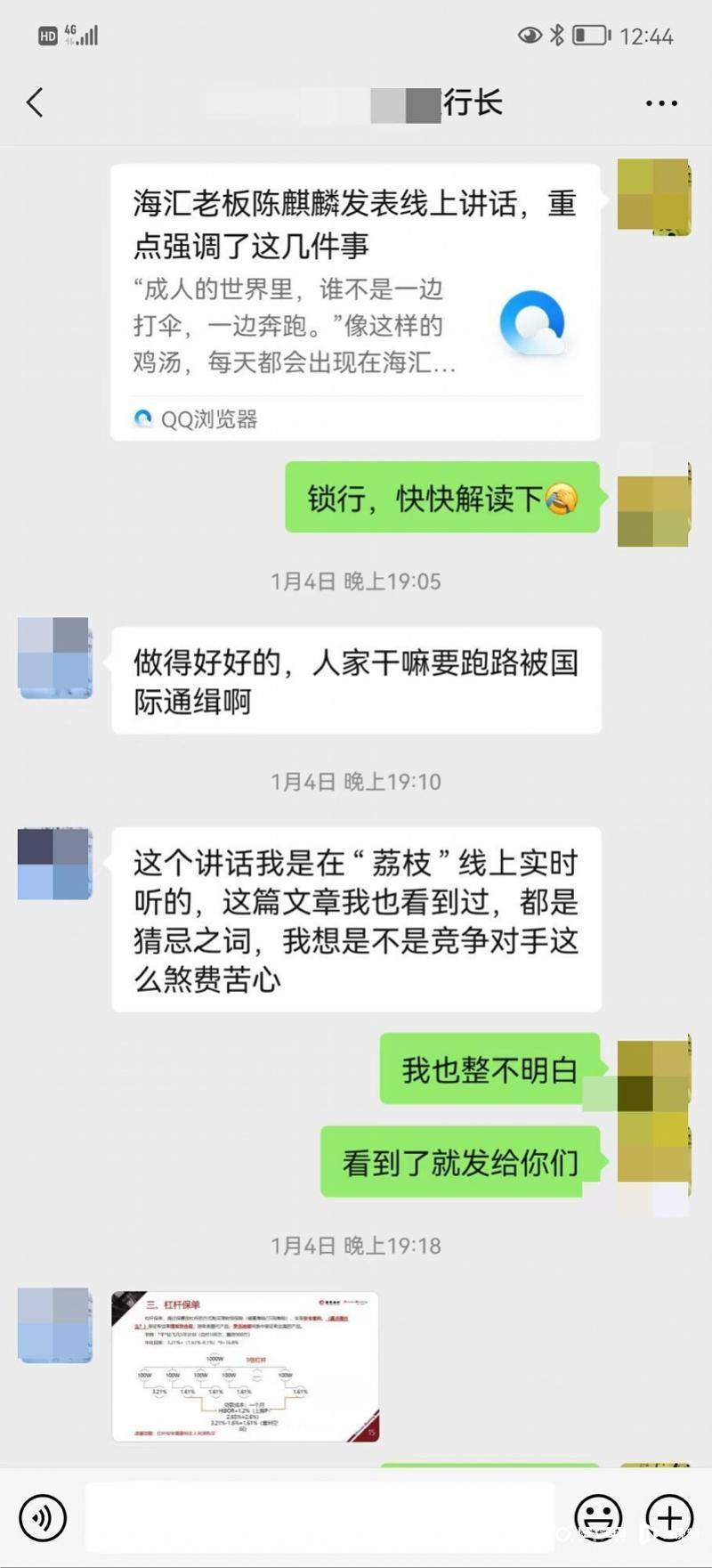Open the emoji picker in the chat bar
Screen dimensions: 712x1568
[599, 1517]
